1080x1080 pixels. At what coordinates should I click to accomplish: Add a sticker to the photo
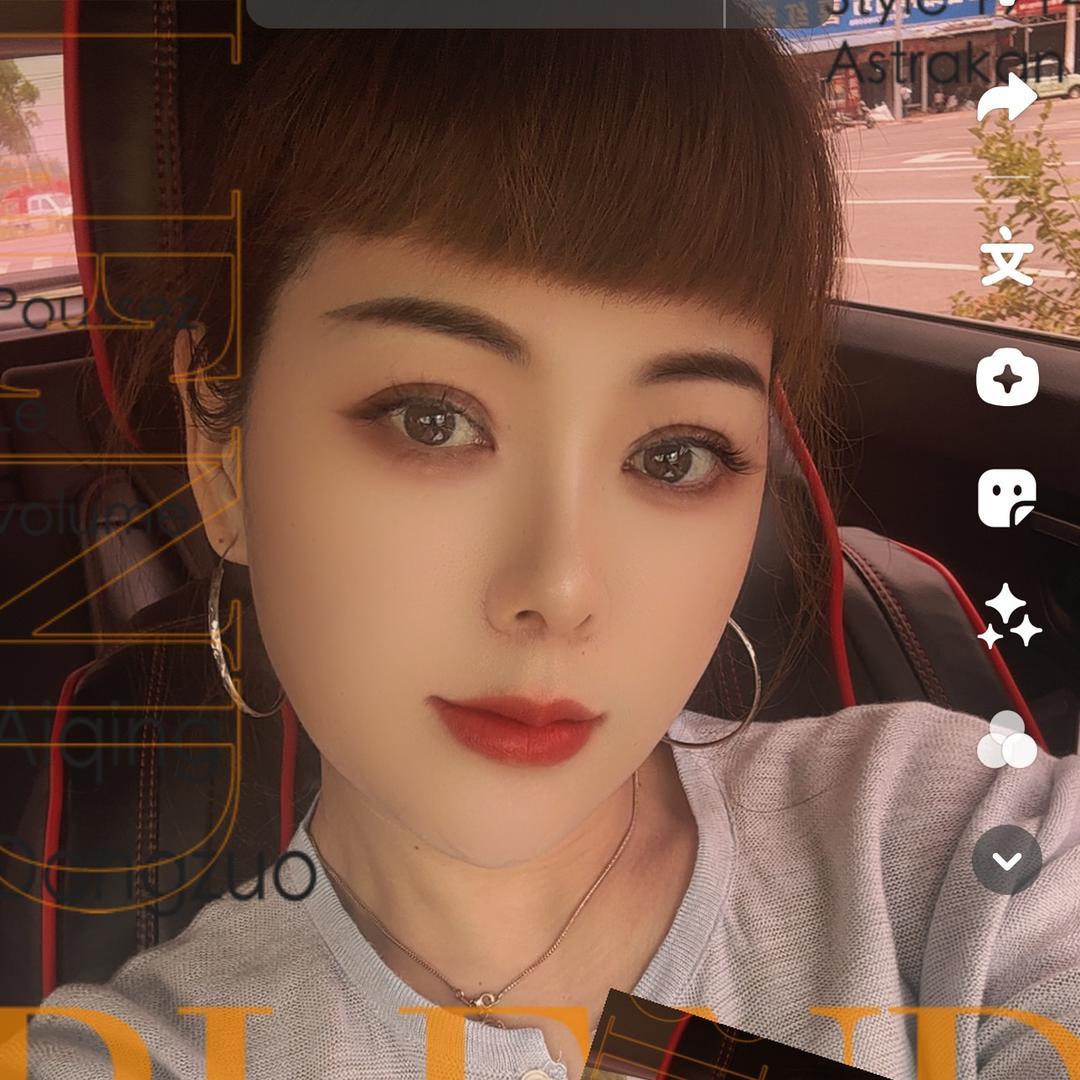1006,498
